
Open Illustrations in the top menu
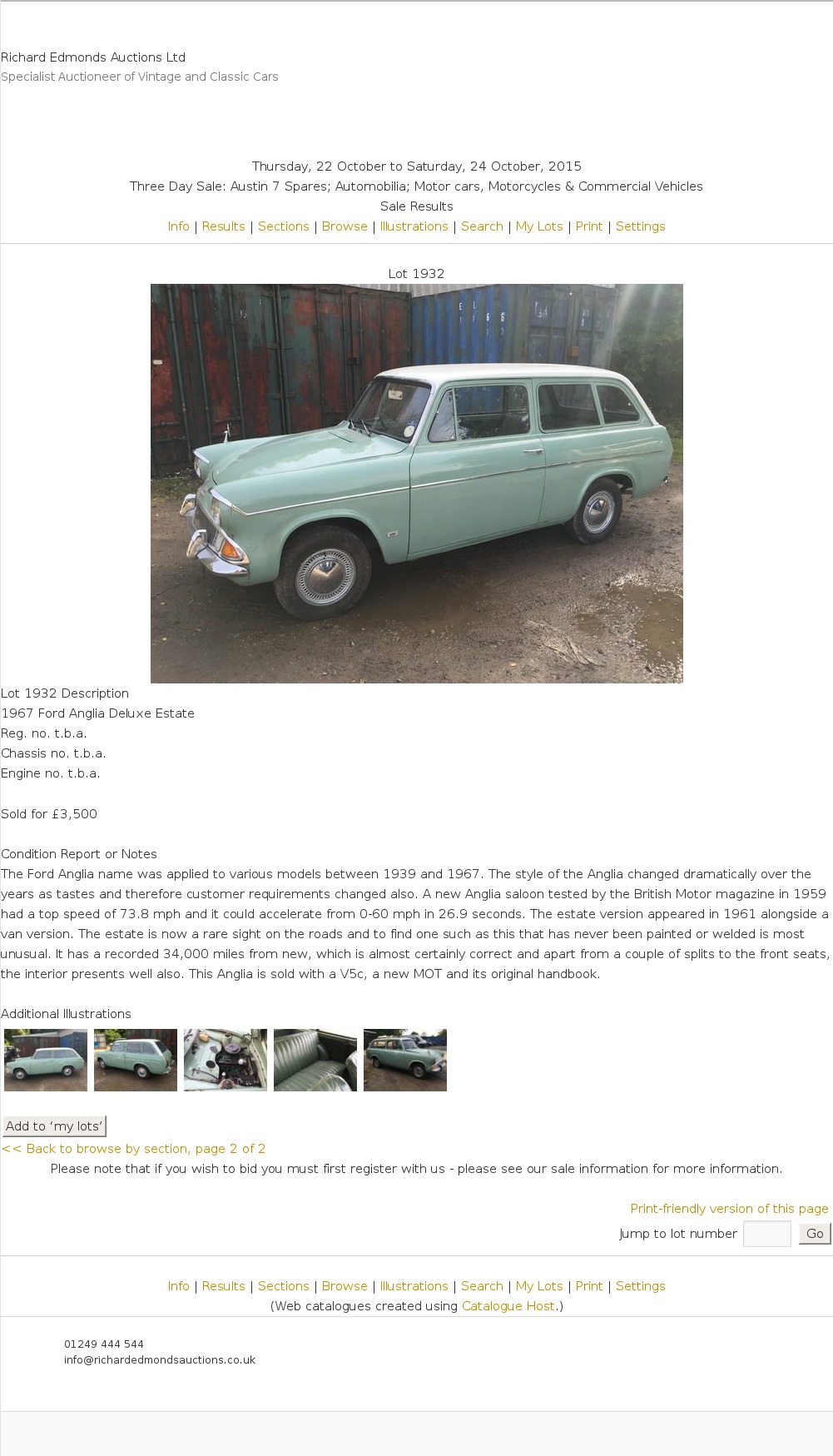point(414,226)
